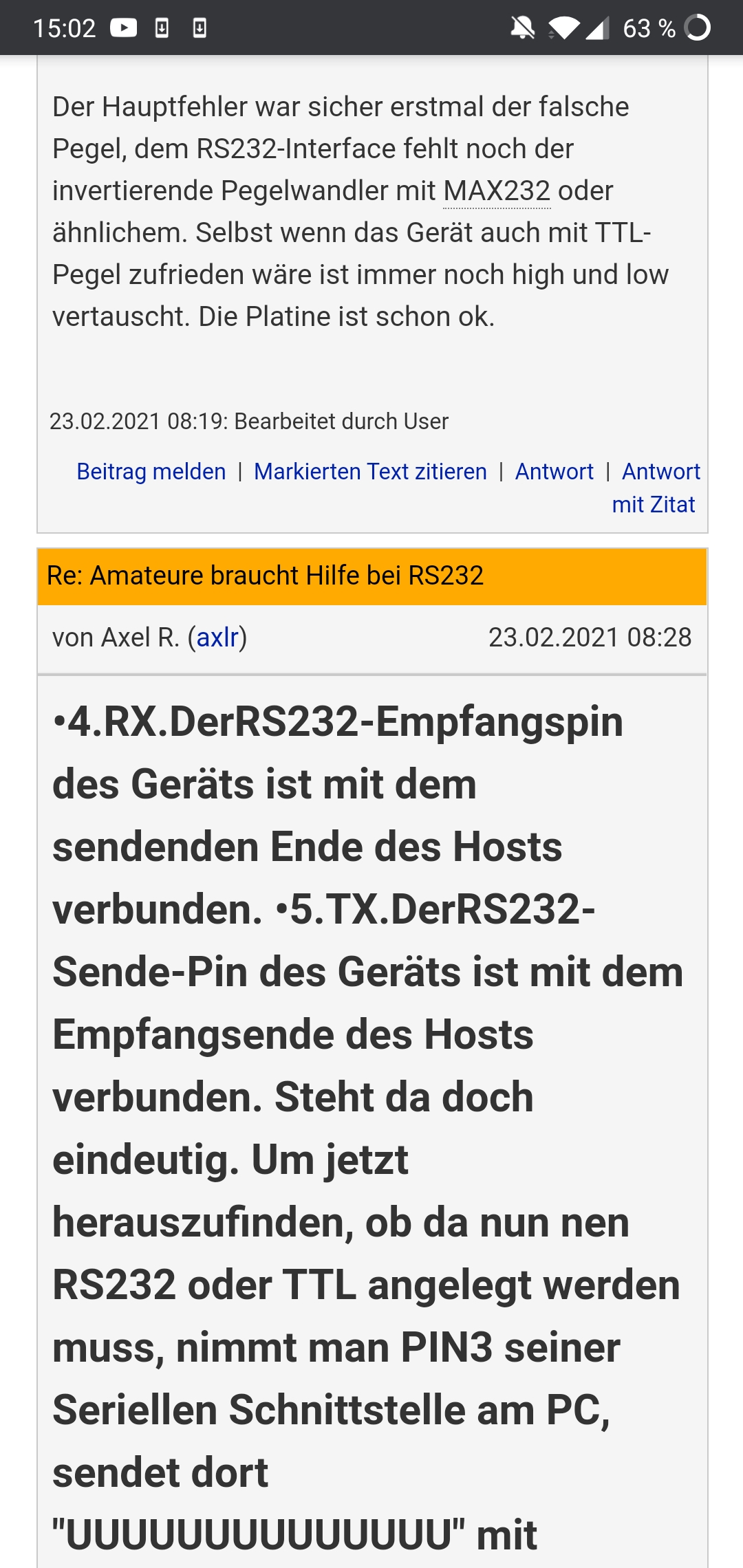Select Markierten Text zitieren link
The width and height of the screenshot is (743, 1568).
tap(370, 472)
